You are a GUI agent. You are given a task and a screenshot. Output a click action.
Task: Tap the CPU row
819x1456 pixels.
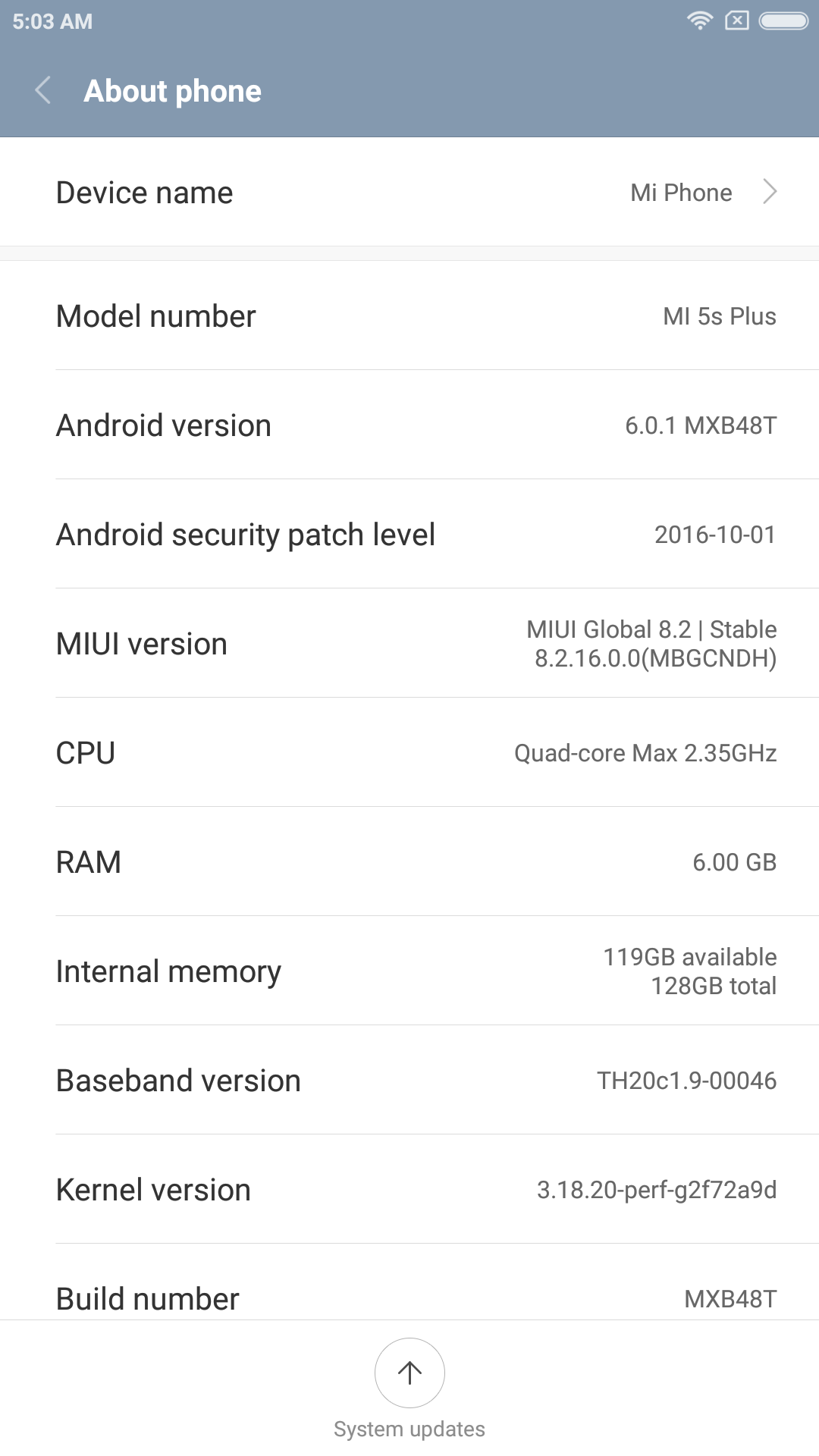pos(409,752)
